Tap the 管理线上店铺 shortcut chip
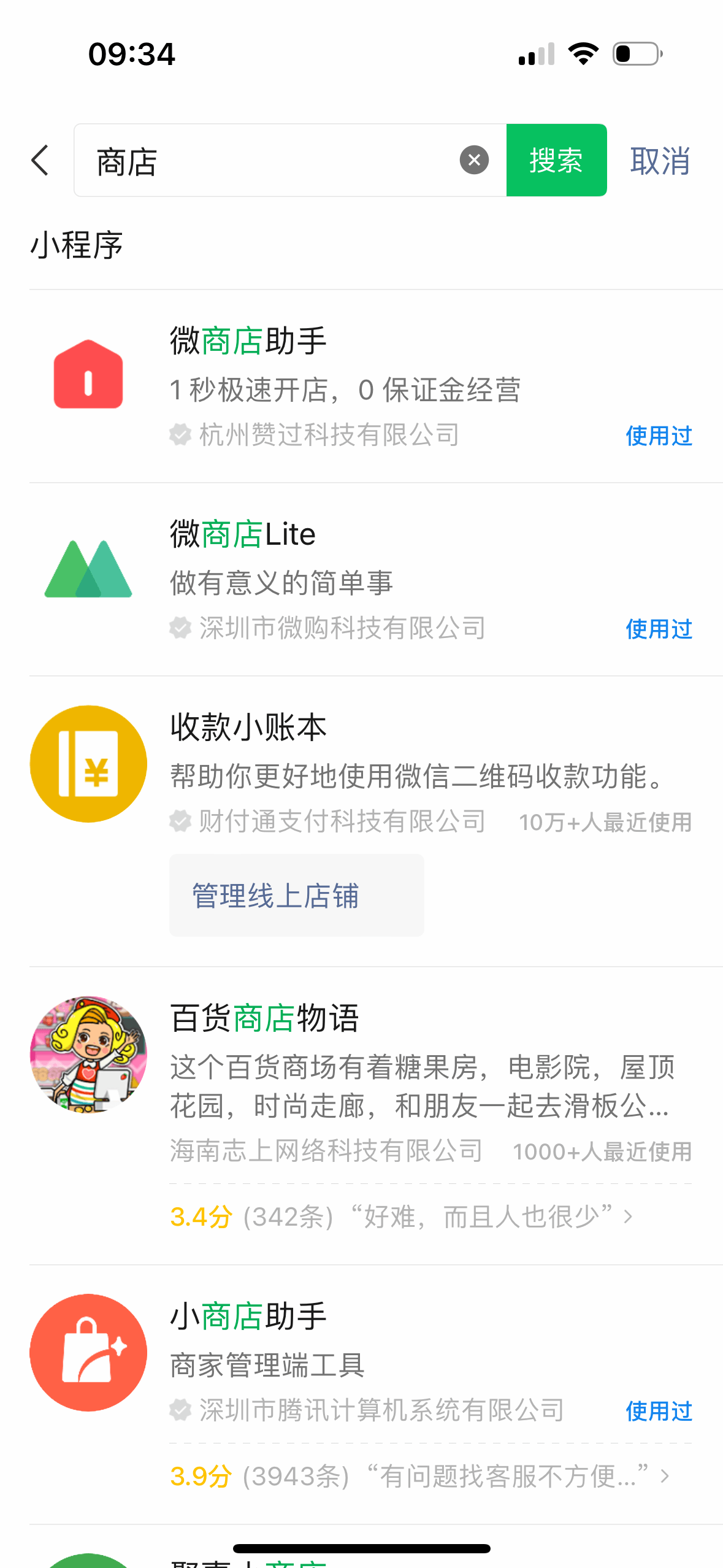Viewport: 723px width, 1568px height. 296,895
